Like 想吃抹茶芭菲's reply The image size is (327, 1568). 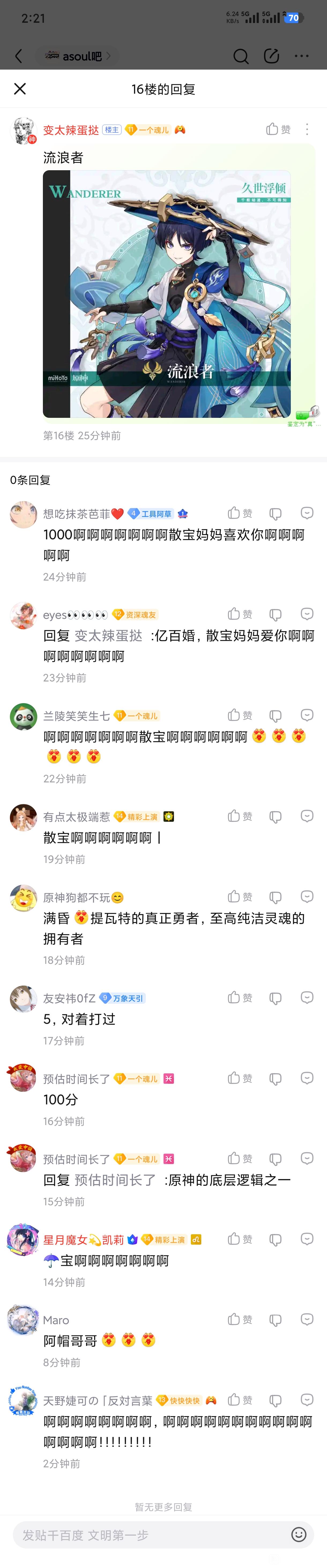[x=240, y=513]
